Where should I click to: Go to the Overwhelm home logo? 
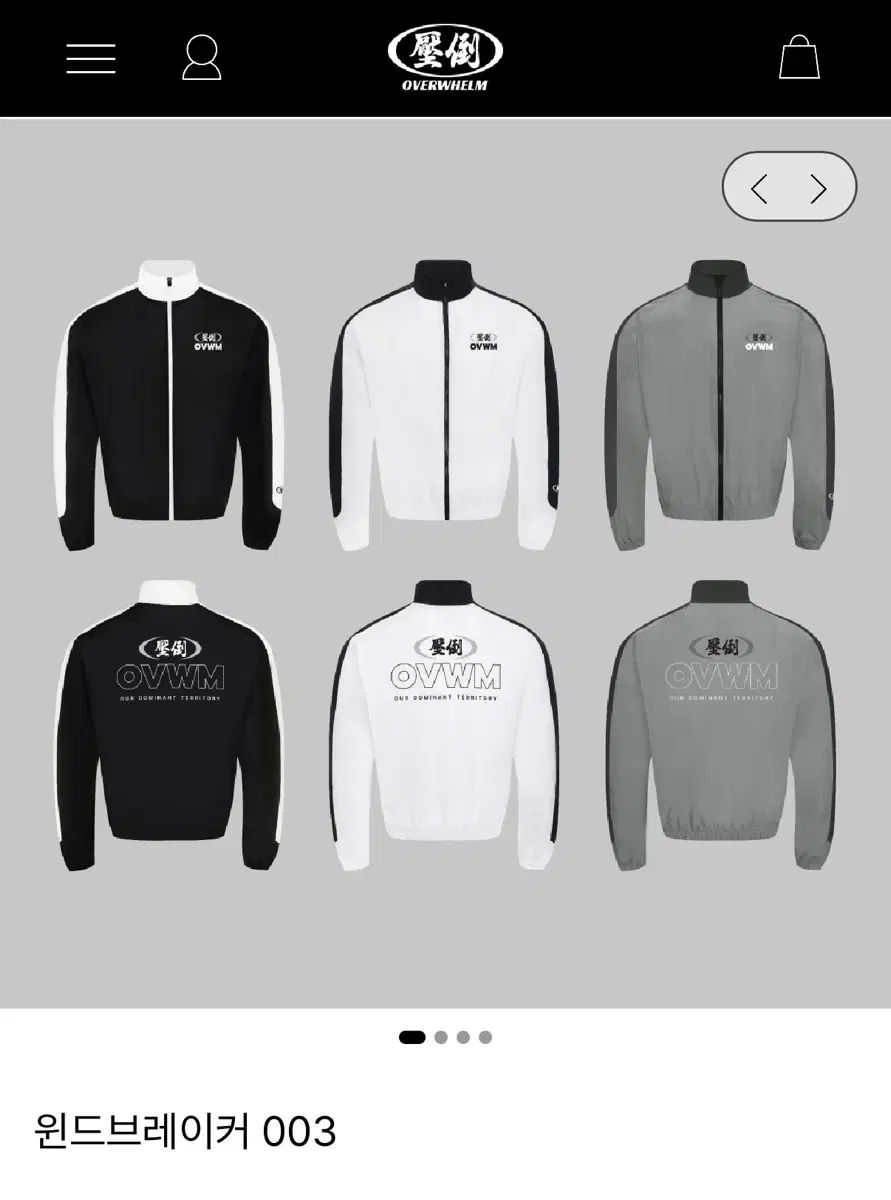pyautogui.click(x=445, y=57)
